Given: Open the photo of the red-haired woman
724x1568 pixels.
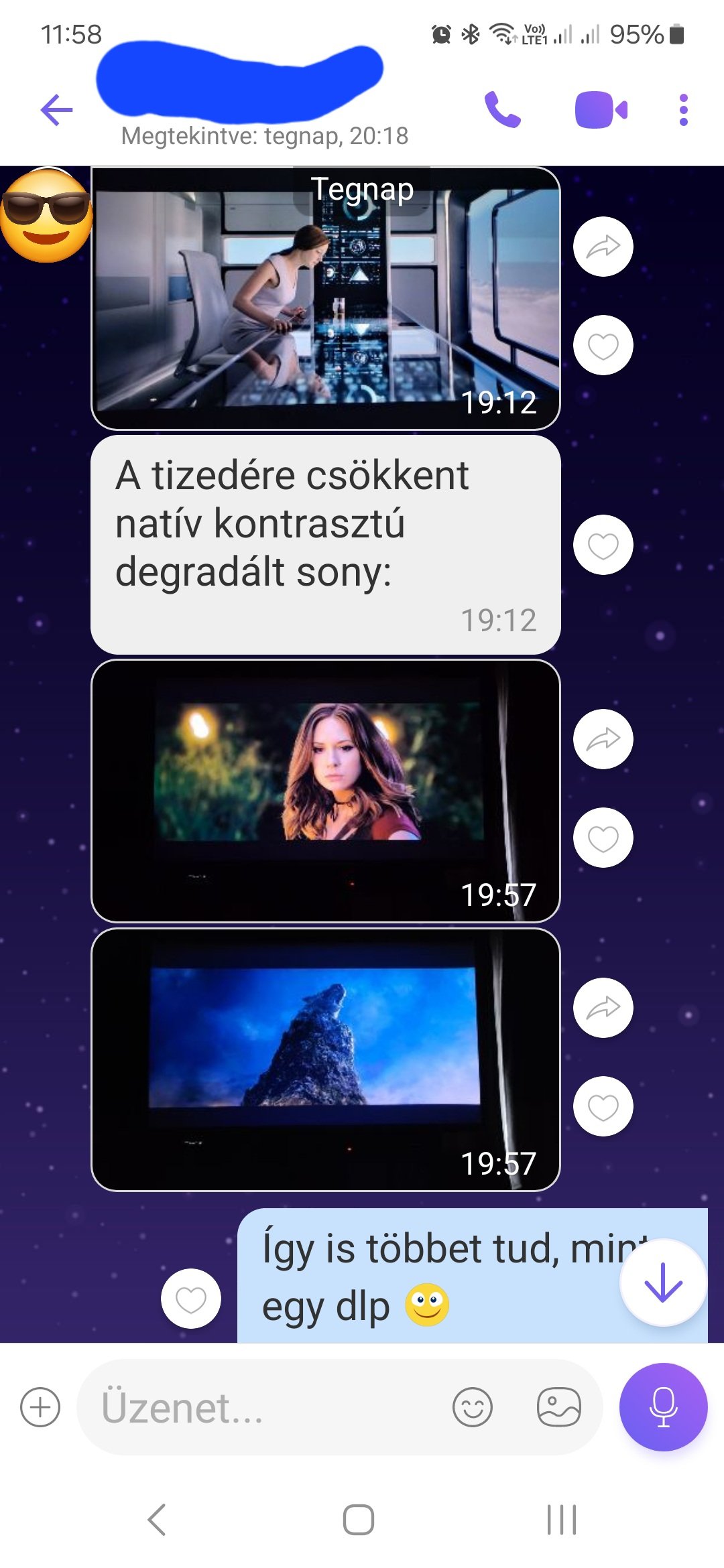Looking at the screenshot, I should pyautogui.click(x=325, y=791).
